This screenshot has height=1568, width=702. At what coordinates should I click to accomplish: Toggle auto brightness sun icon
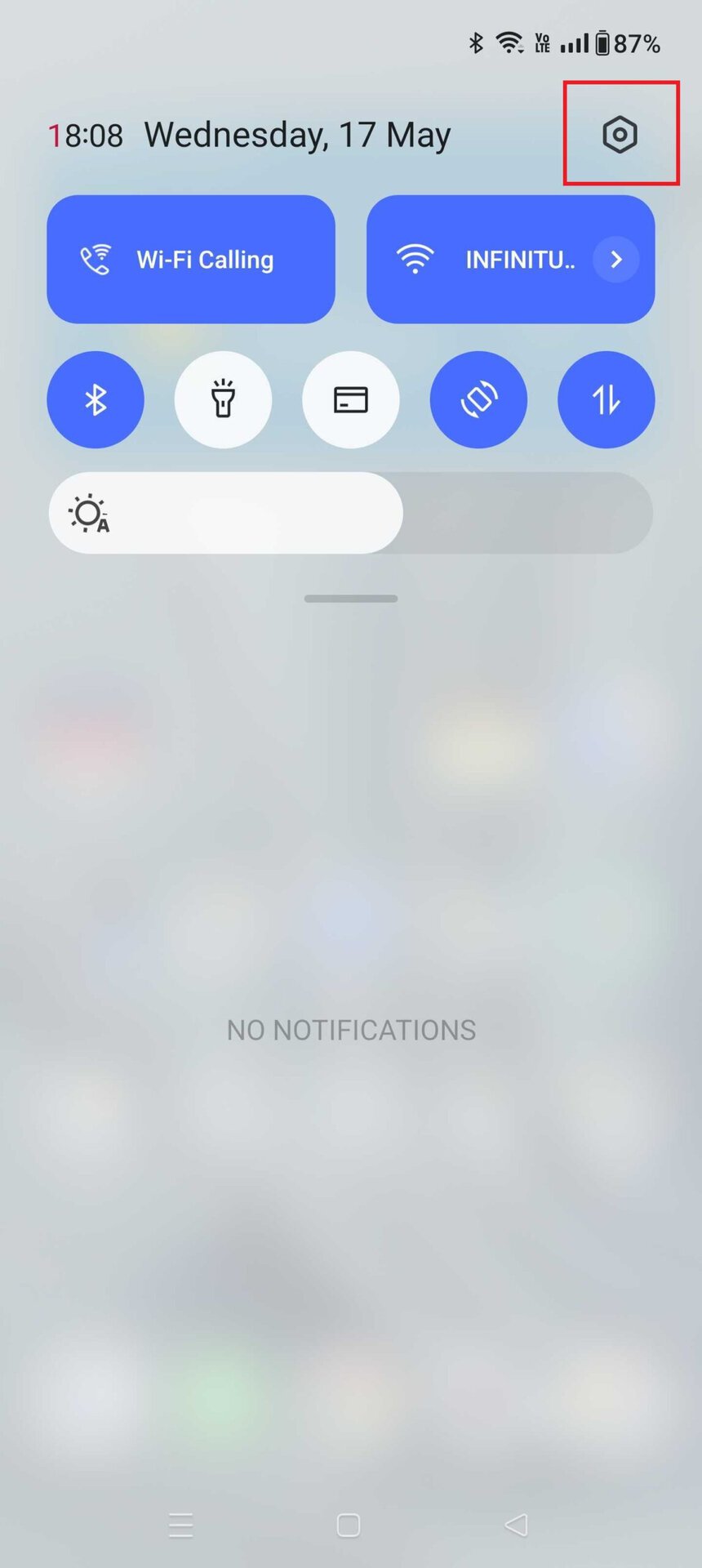coord(89,514)
